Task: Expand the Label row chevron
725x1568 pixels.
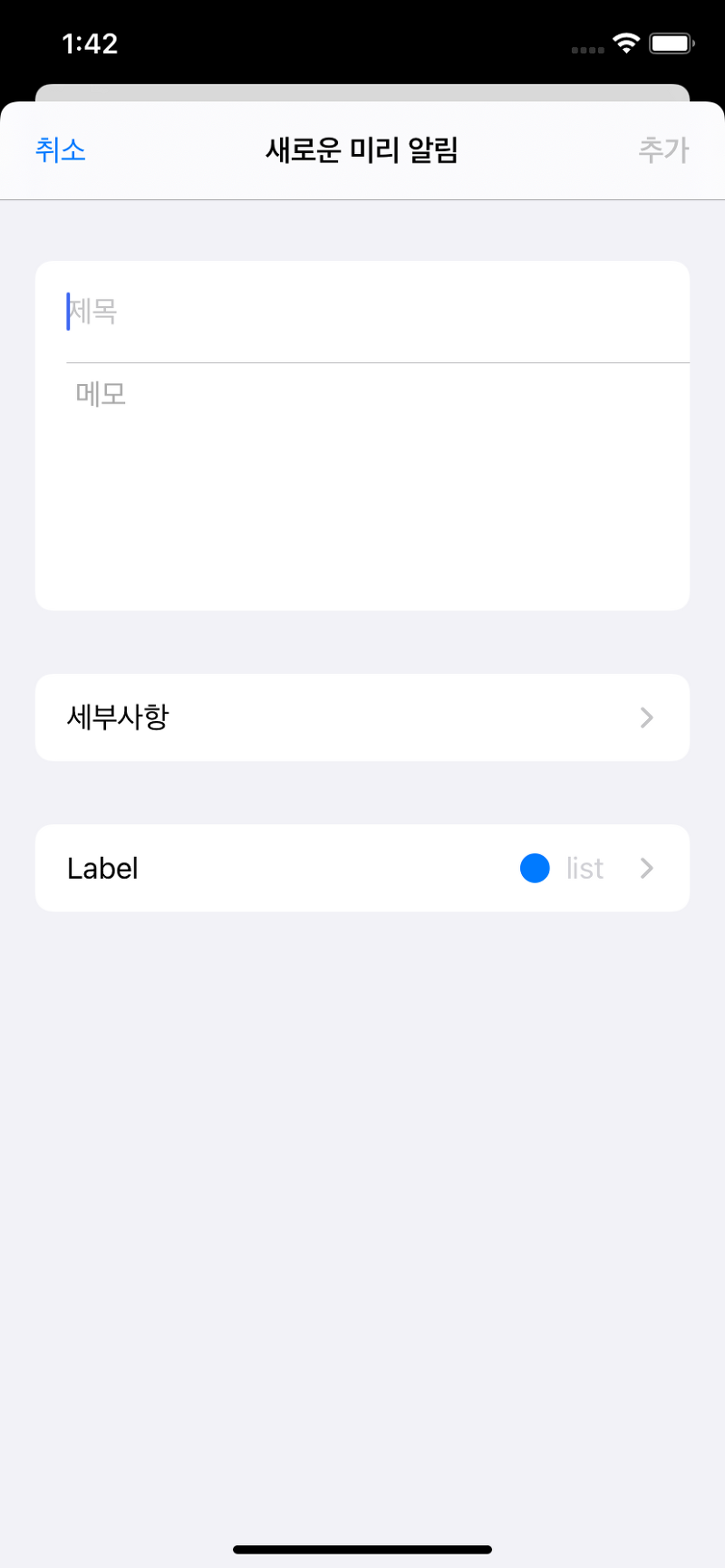Action: click(x=646, y=868)
